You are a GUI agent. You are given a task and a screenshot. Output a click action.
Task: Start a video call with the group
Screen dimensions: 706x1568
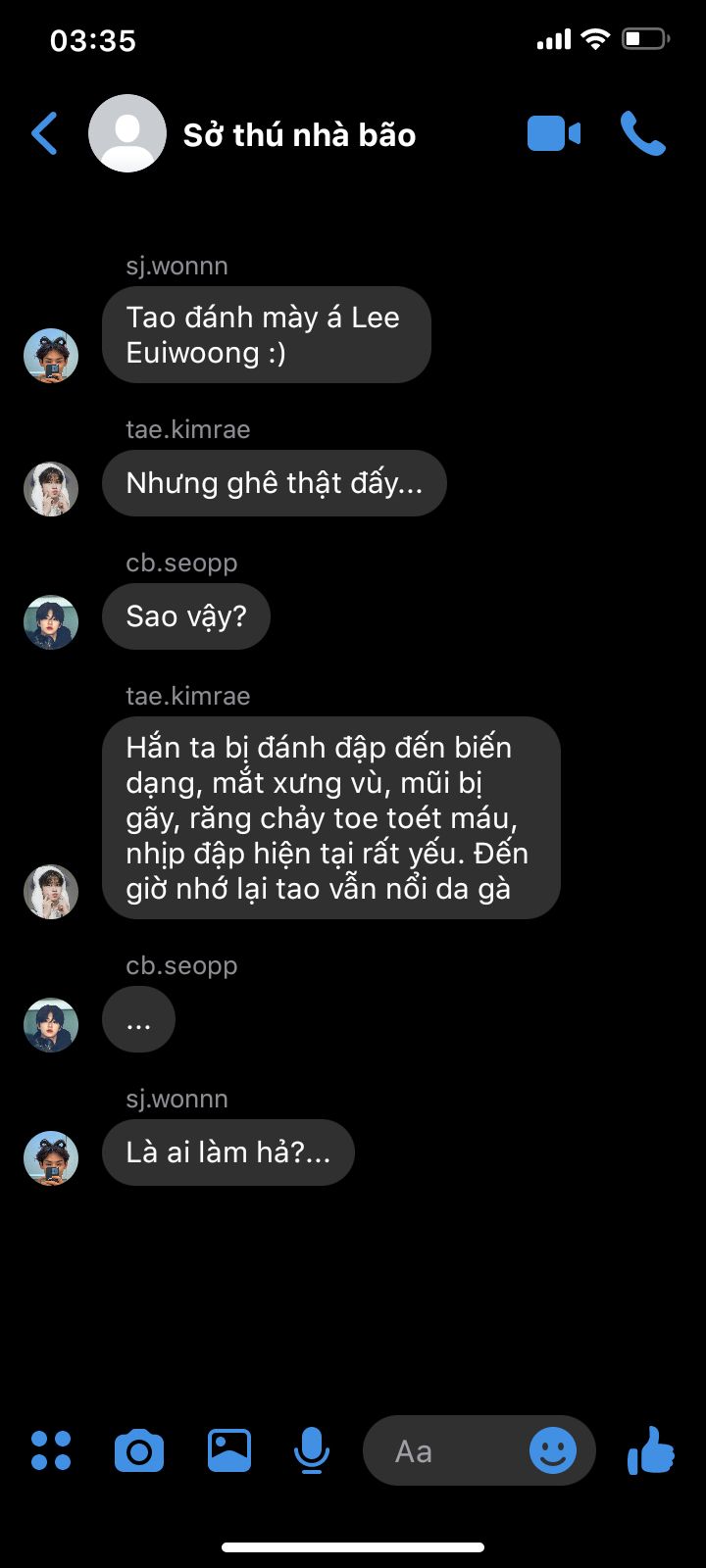(x=553, y=134)
